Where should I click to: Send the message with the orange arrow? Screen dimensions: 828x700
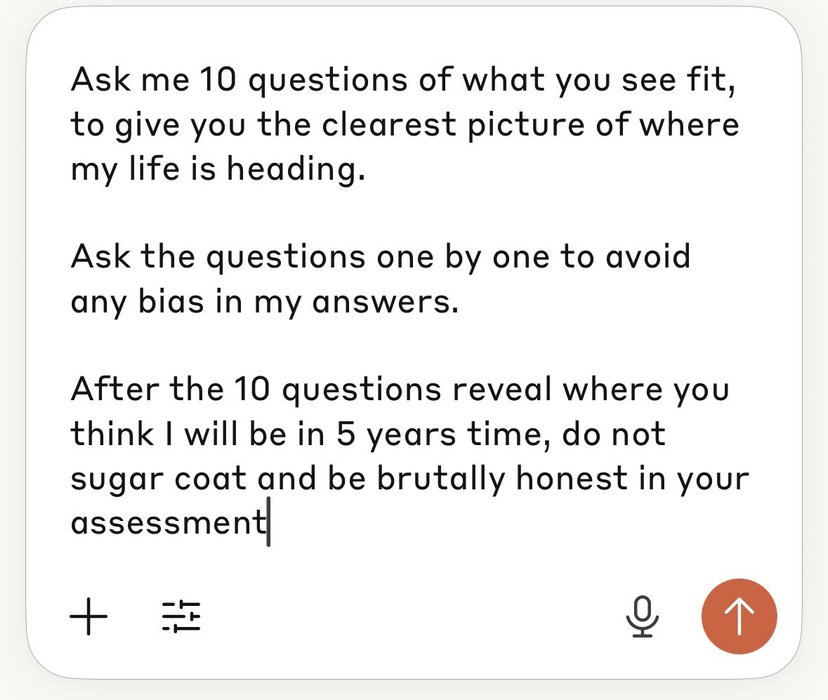[x=739, y=616]
